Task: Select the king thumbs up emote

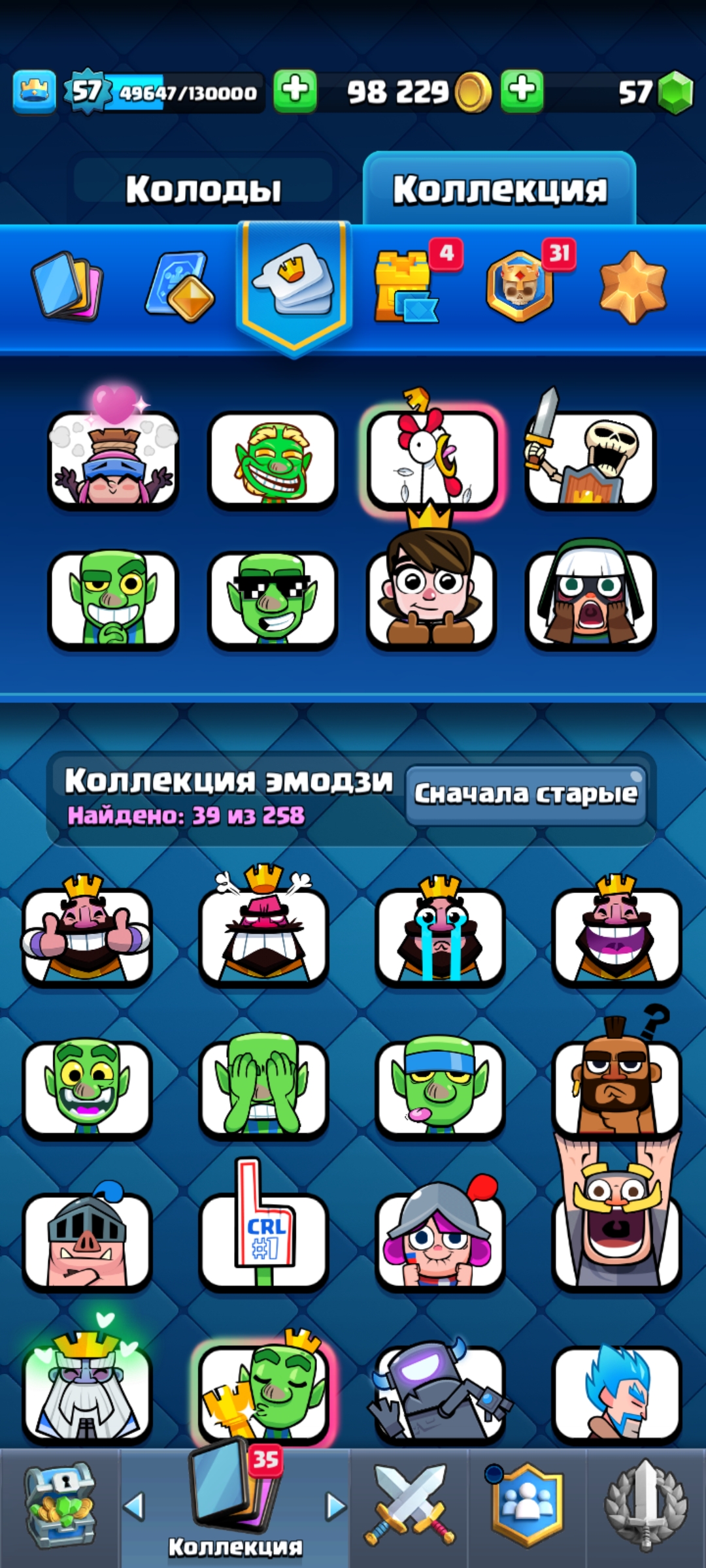Action: click(x=87, y=936)
